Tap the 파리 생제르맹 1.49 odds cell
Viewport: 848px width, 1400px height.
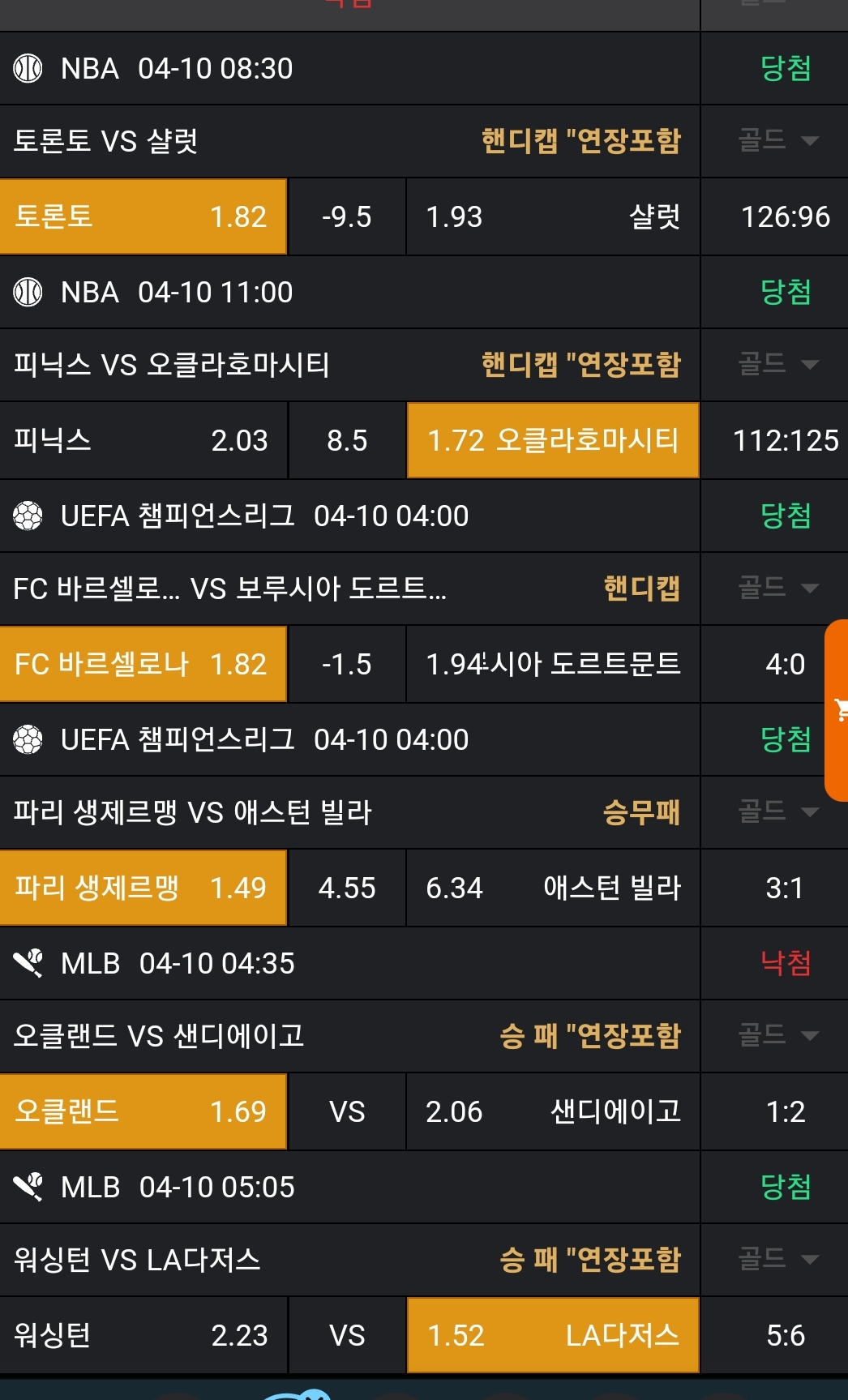(143, 888)
